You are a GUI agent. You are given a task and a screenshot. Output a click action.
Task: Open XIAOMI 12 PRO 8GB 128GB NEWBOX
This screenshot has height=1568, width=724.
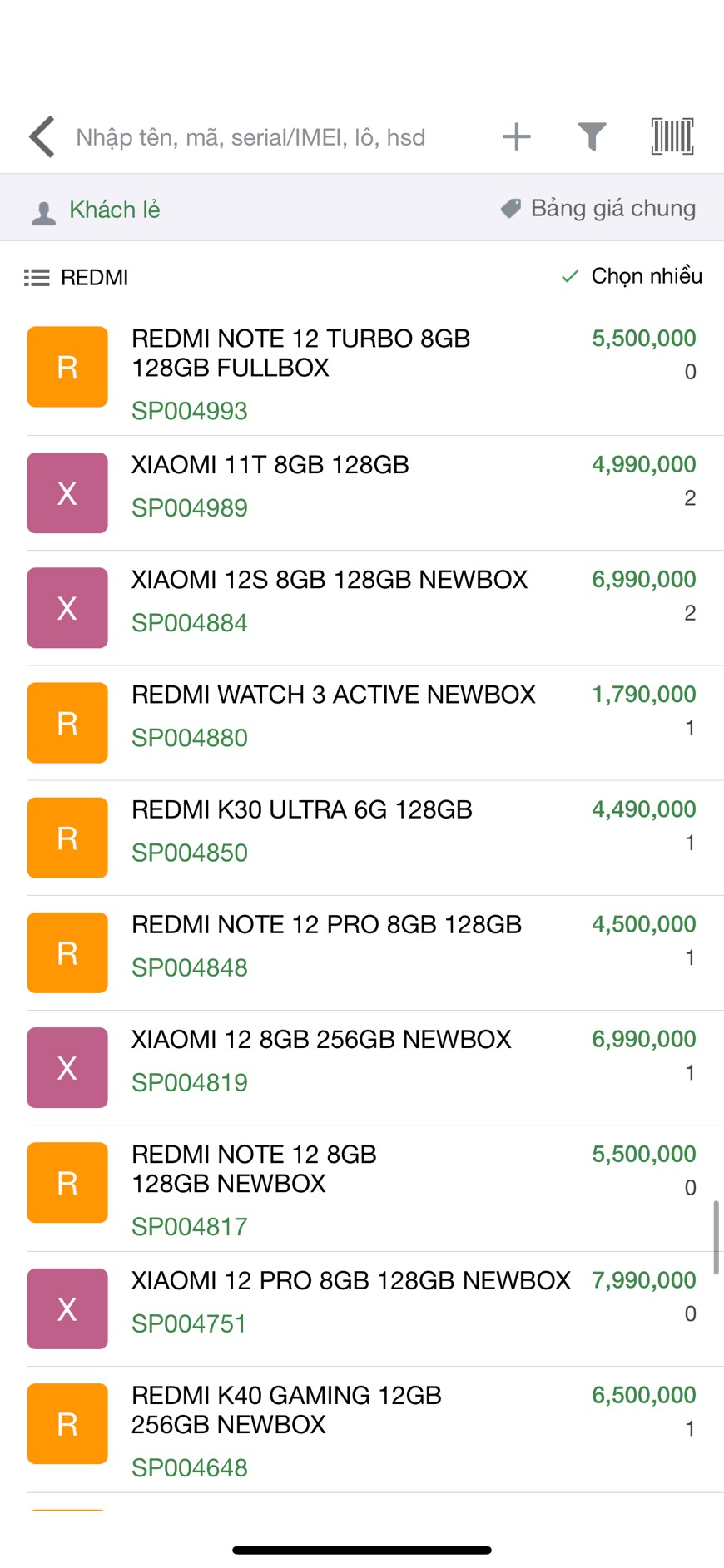pos(362,1308)
